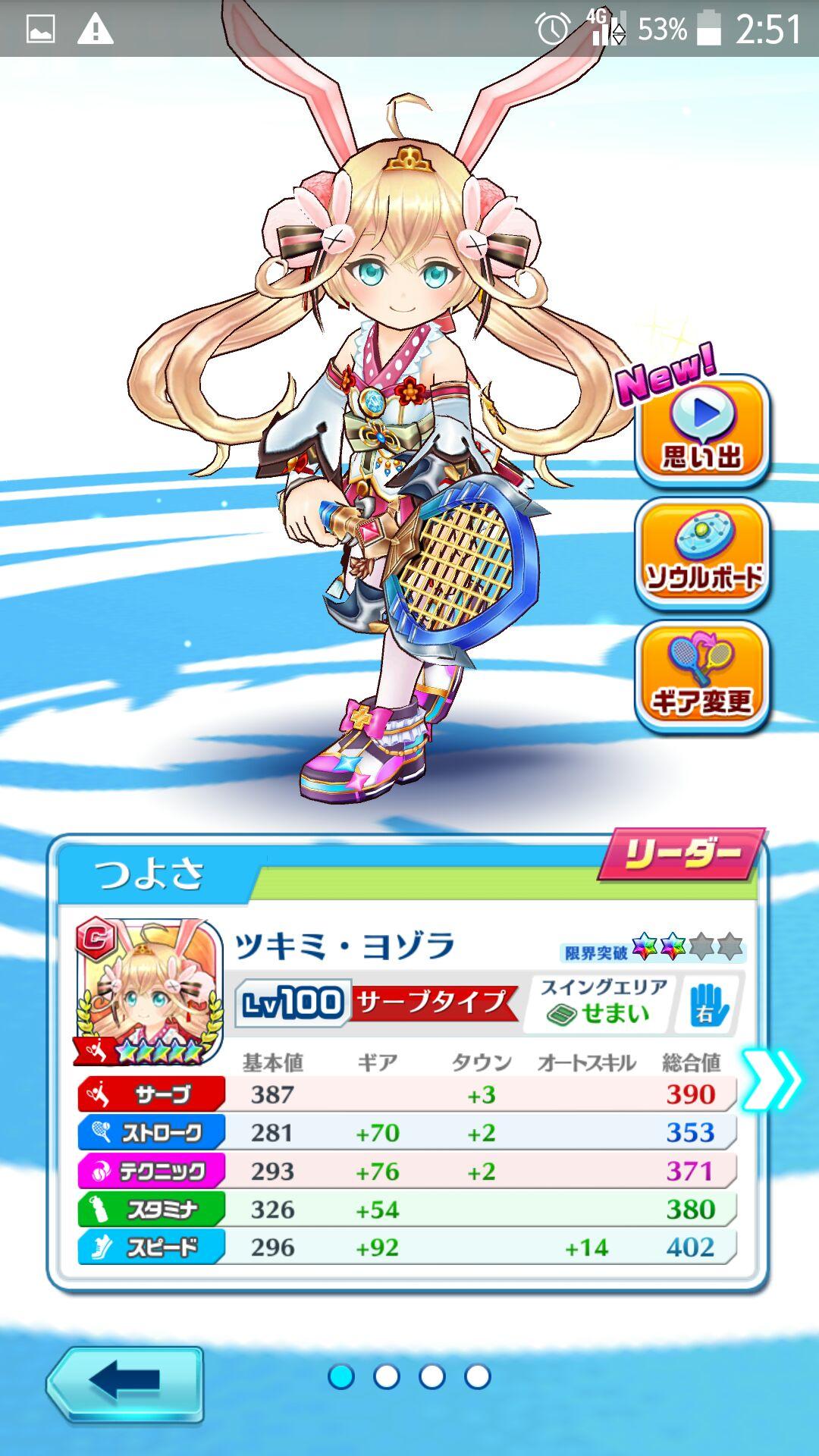The height and width of the screenshot is (1456, 819).
Task: Tap the ギア変更 gear change button
Action: [702, 676]
